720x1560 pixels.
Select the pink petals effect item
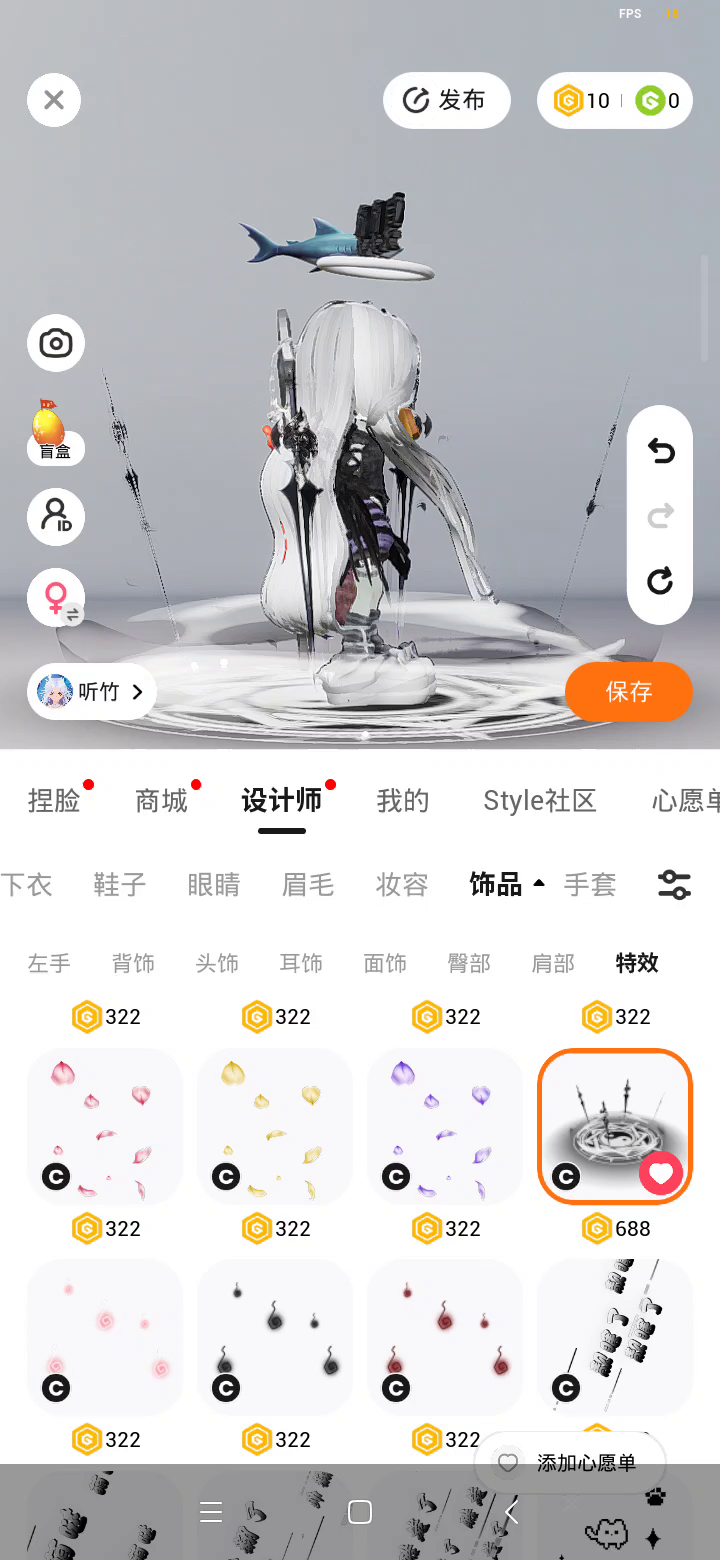105,1126
